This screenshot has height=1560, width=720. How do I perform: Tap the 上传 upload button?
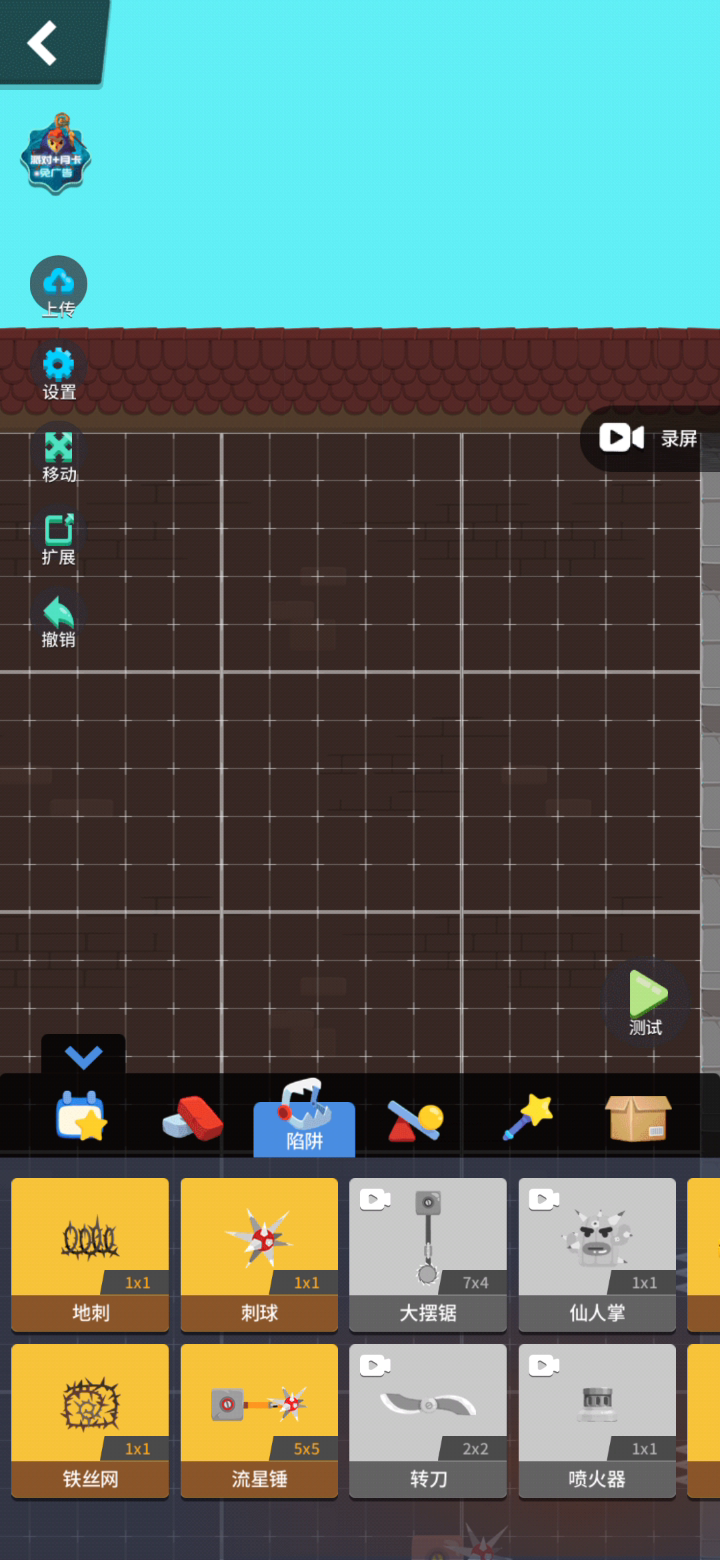tap(58, 287)
